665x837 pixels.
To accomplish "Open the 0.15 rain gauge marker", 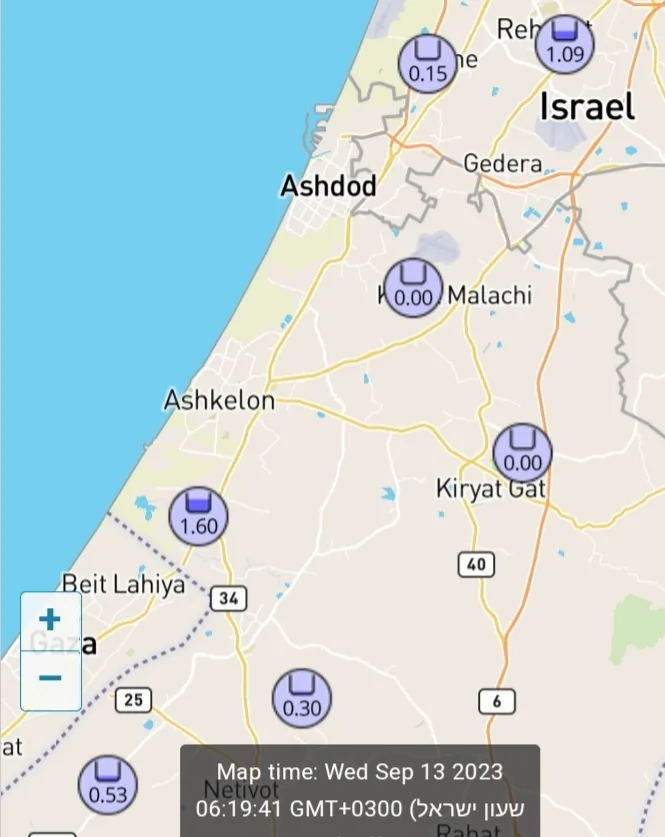I will pos(428,62).
